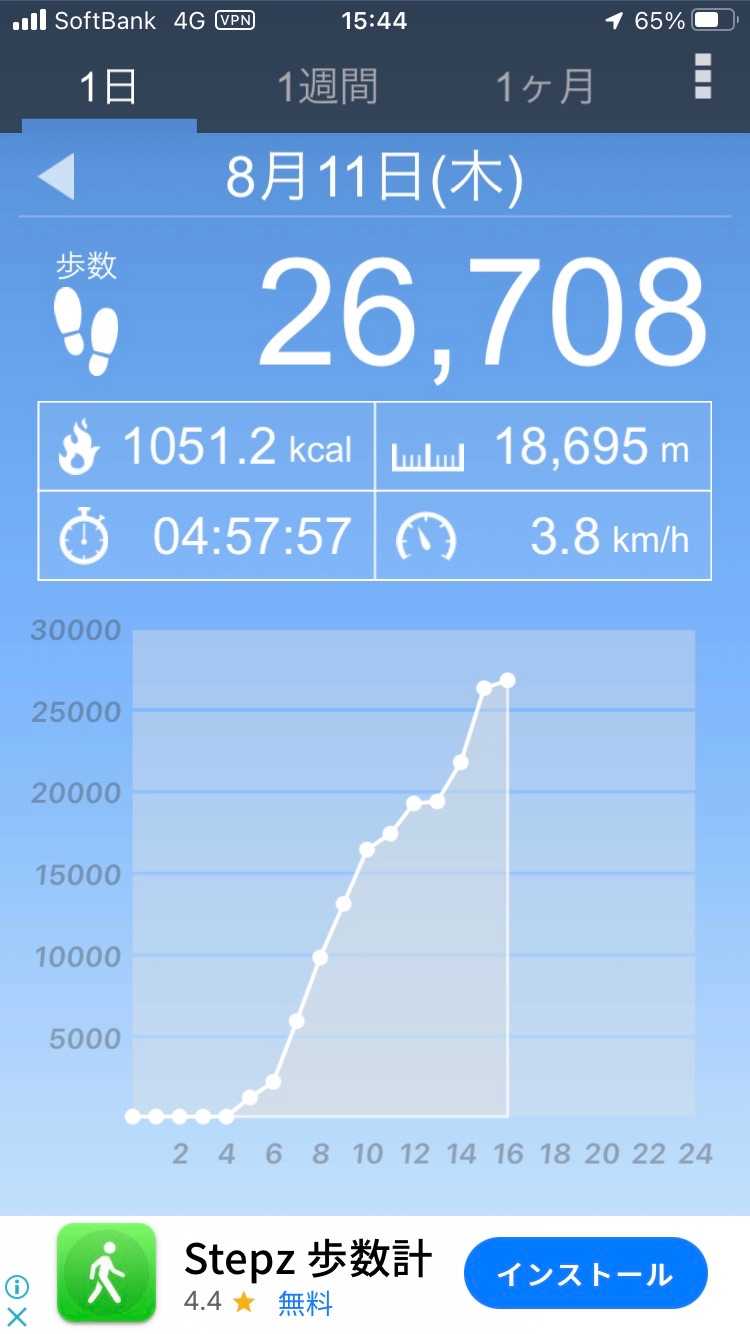
Task: Close the ad with the X icon
Action: (x=17, y=1317)
